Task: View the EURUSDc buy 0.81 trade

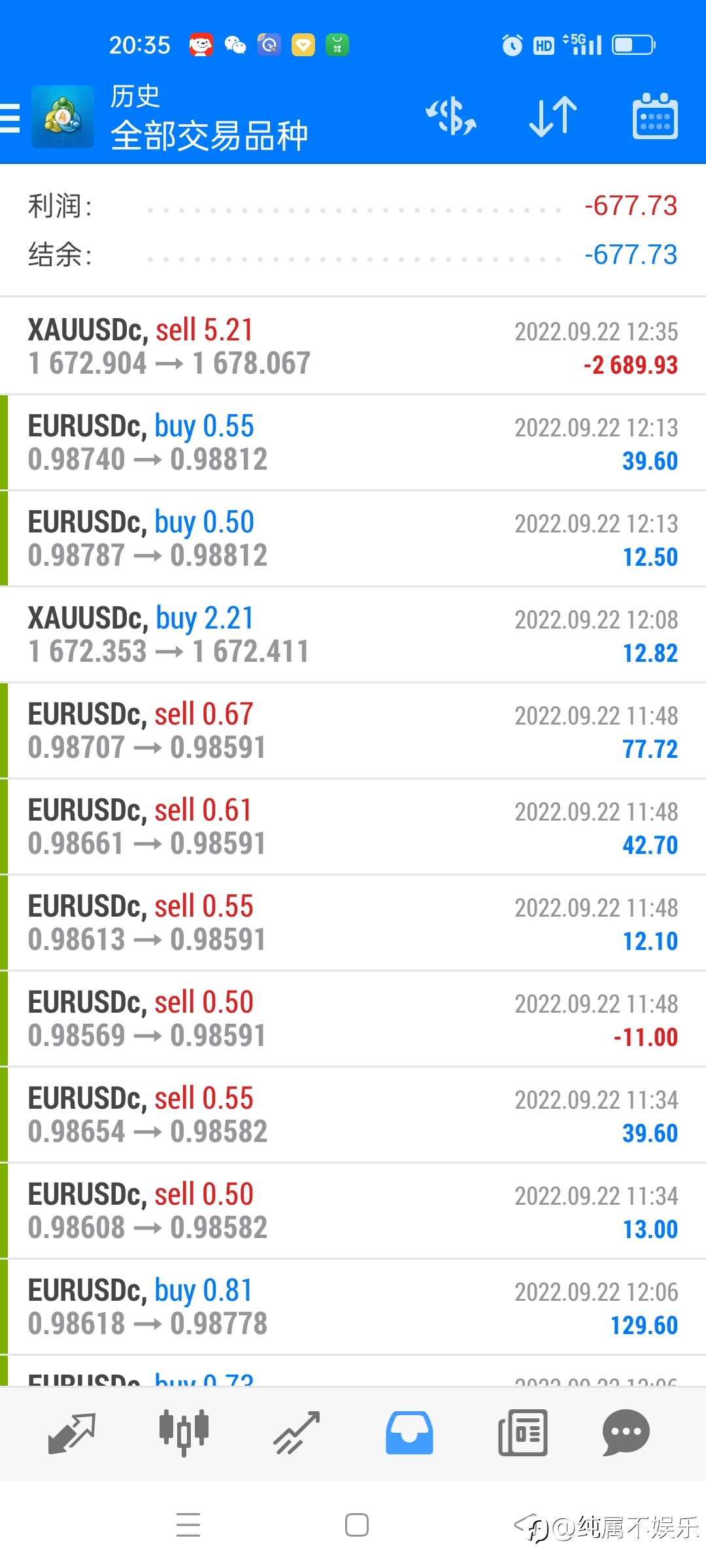Action: coord(353,1307)
